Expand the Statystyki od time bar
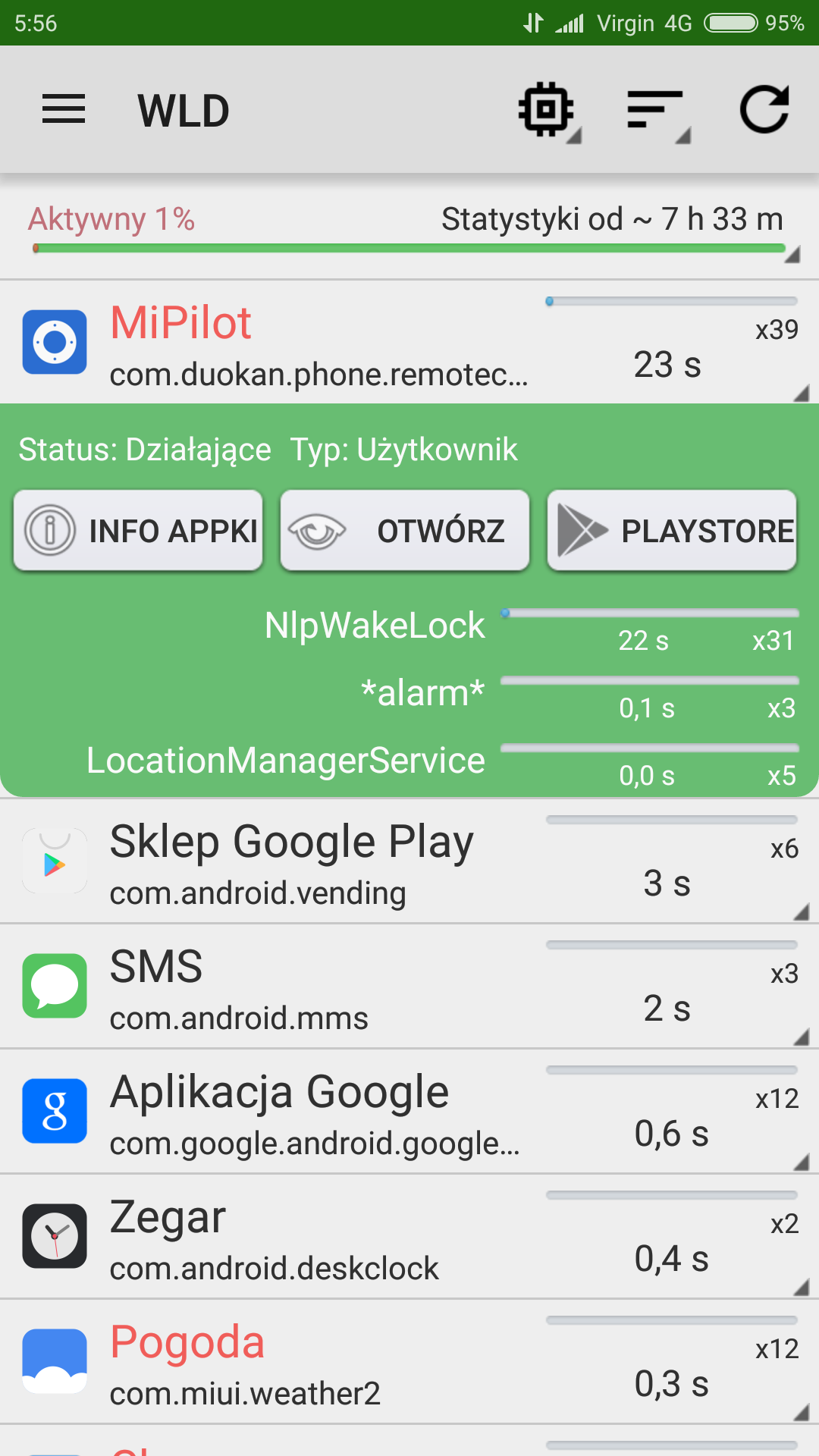The width and height of the screenshot is (819, 1456). pos(409,227)
